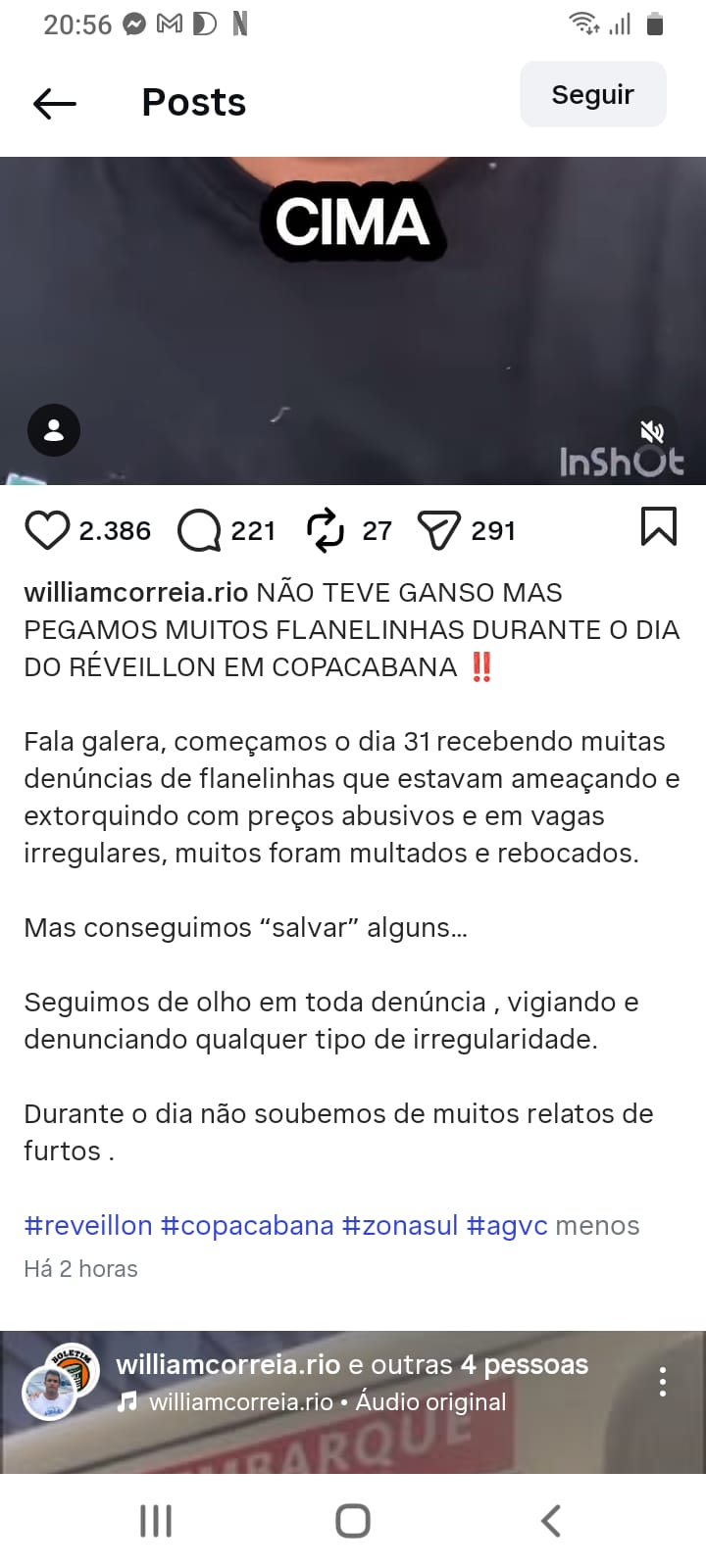Open the #reveillon hashtag
The image size is (706, 1568).
pos(88,1226)
